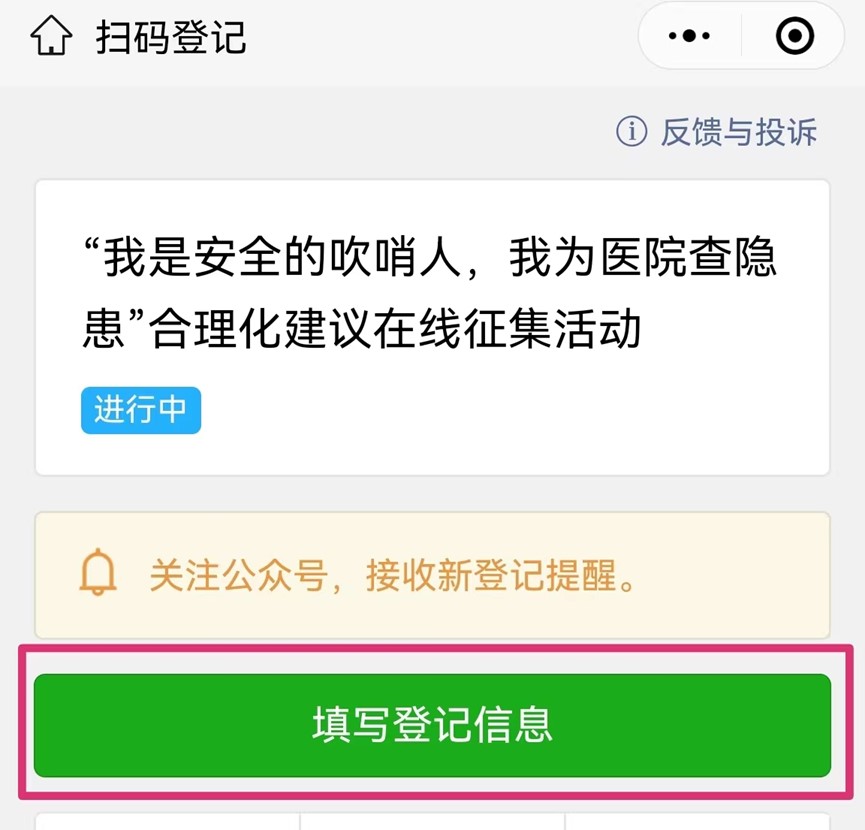Tap the home icon beside 扫码登记
This screenshot has height=830, width=865.
50,37
